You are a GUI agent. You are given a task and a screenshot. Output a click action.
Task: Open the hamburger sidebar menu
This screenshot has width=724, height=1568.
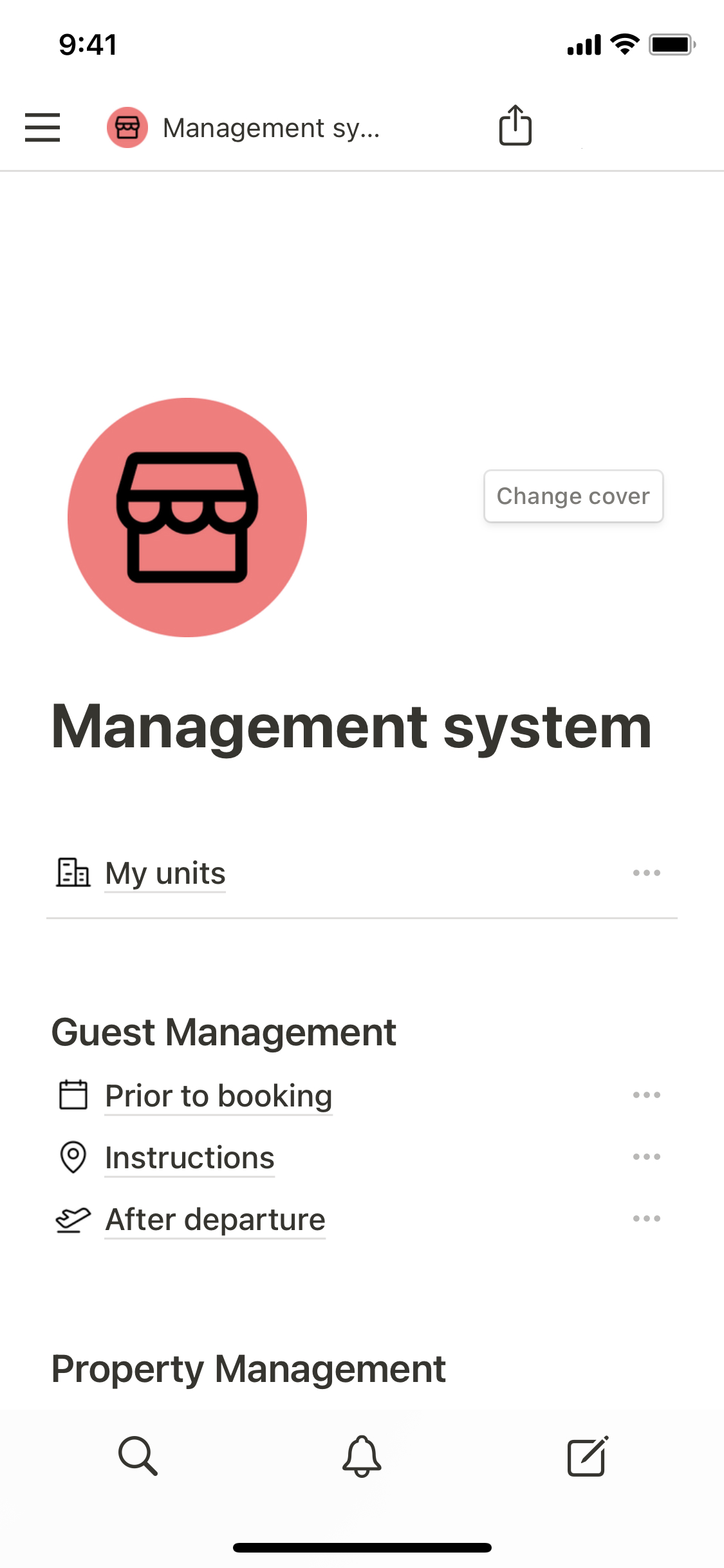(x=42, y=127)
